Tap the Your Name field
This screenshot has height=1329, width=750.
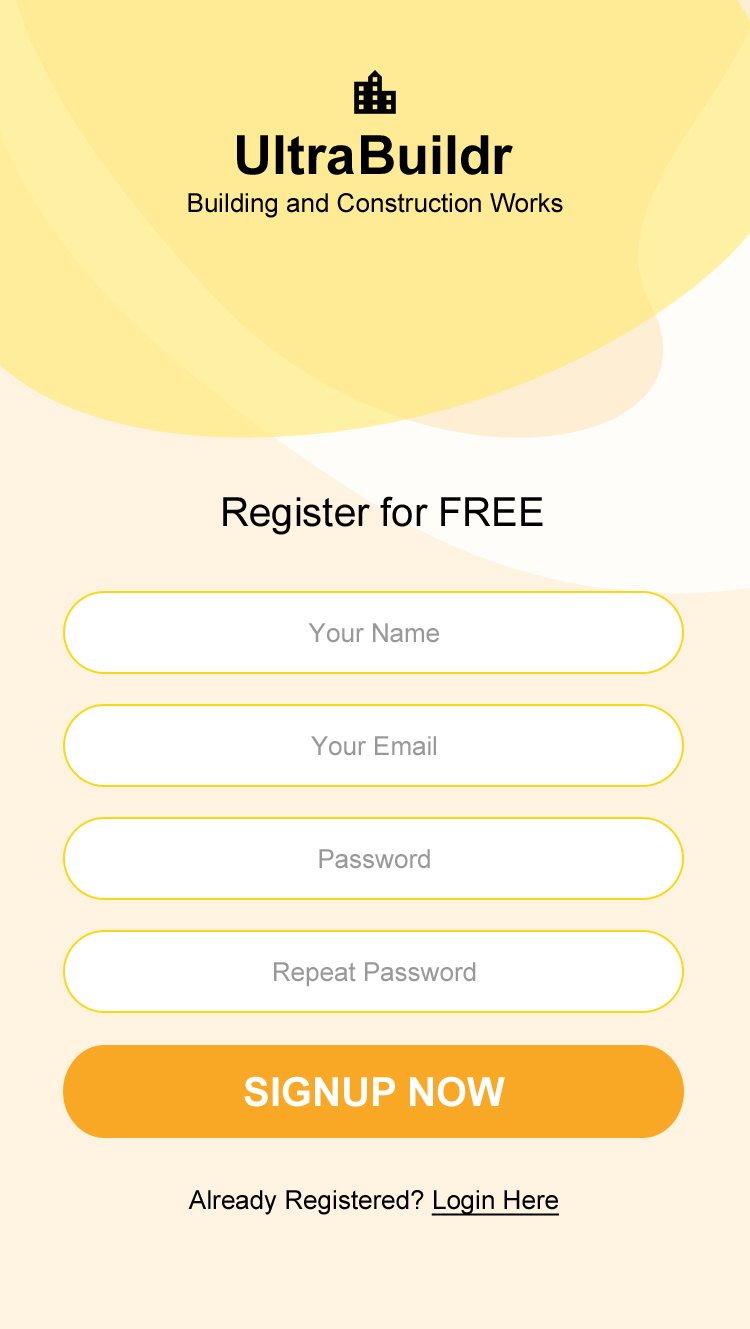coord(373,633)
